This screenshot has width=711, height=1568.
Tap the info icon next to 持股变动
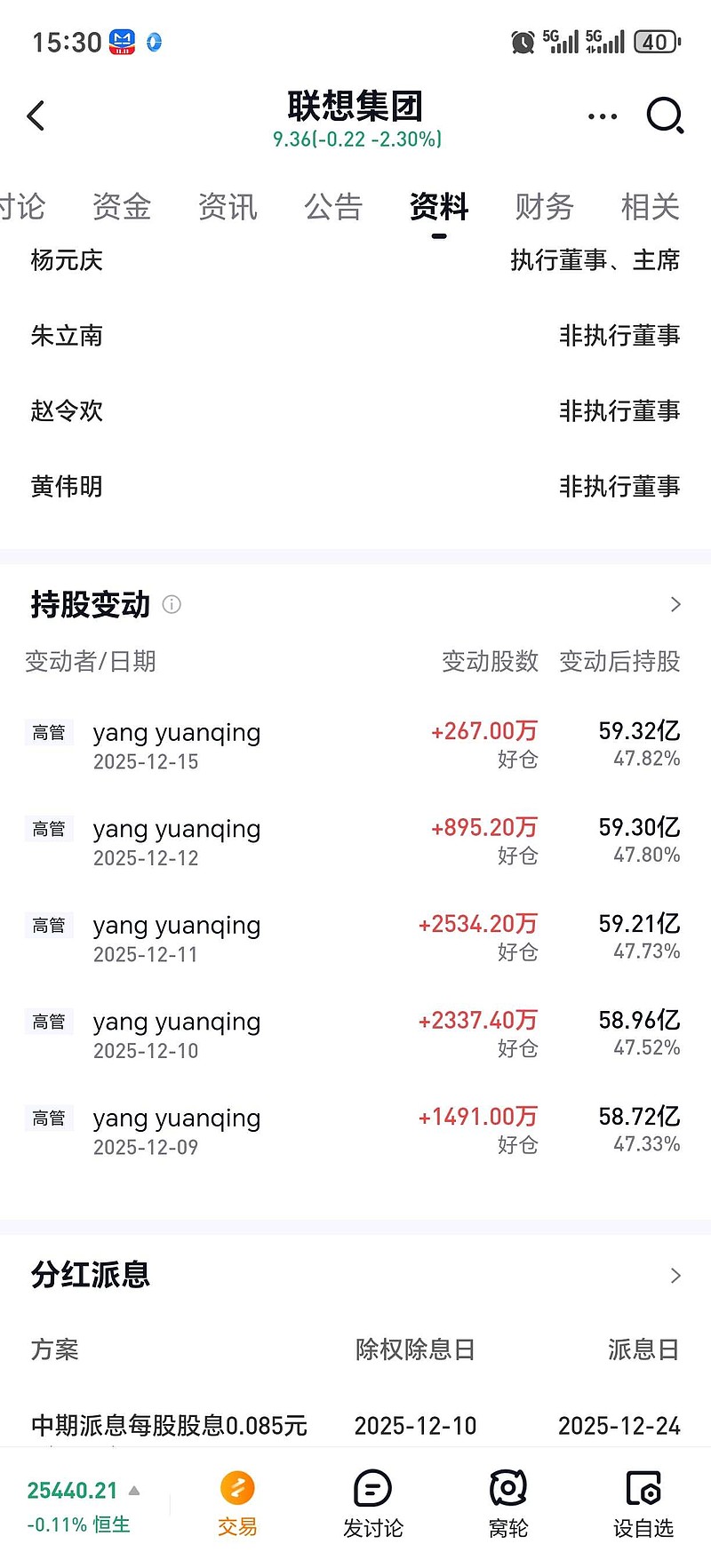(172, 605)
